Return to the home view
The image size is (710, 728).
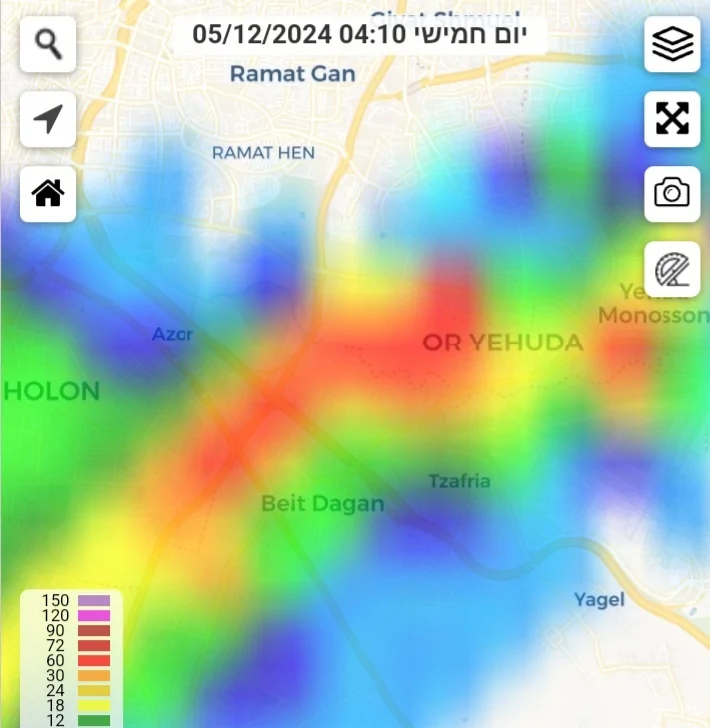coord(48,193)
